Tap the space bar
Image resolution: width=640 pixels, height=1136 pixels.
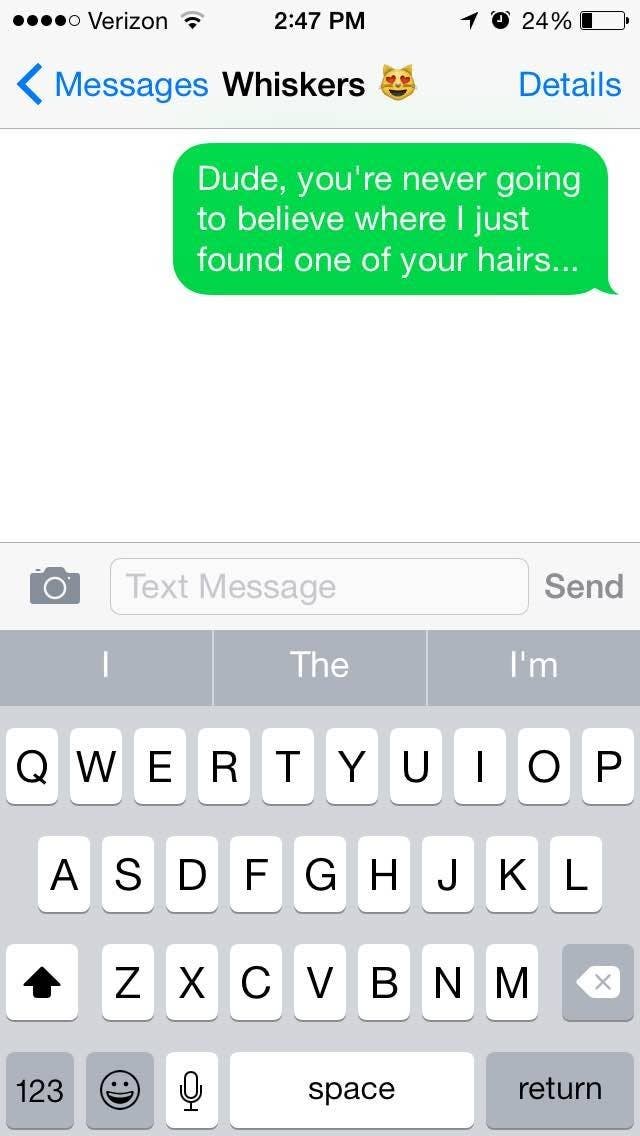[351, 1089]
